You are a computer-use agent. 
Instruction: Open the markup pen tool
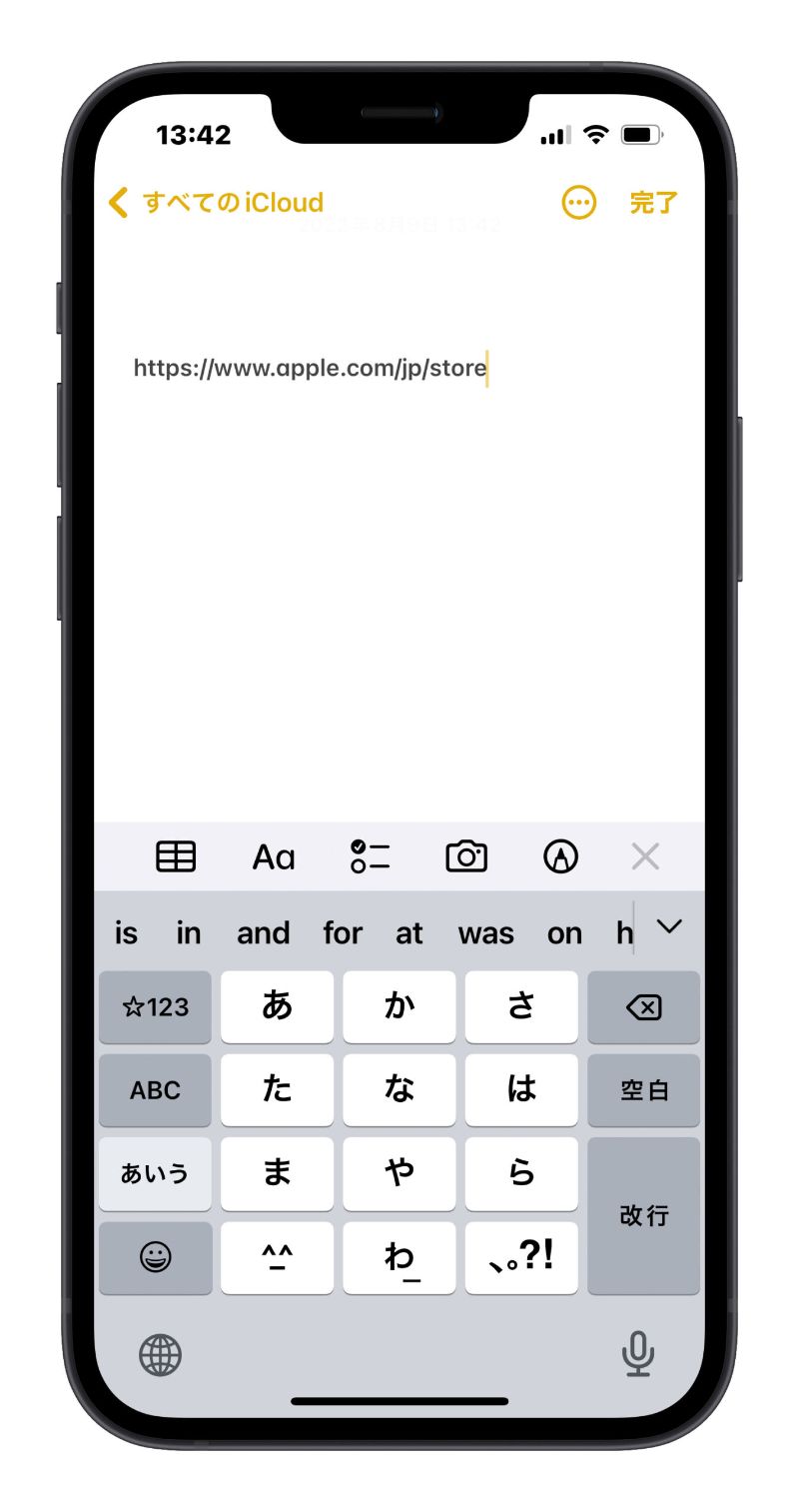(561, 856)
